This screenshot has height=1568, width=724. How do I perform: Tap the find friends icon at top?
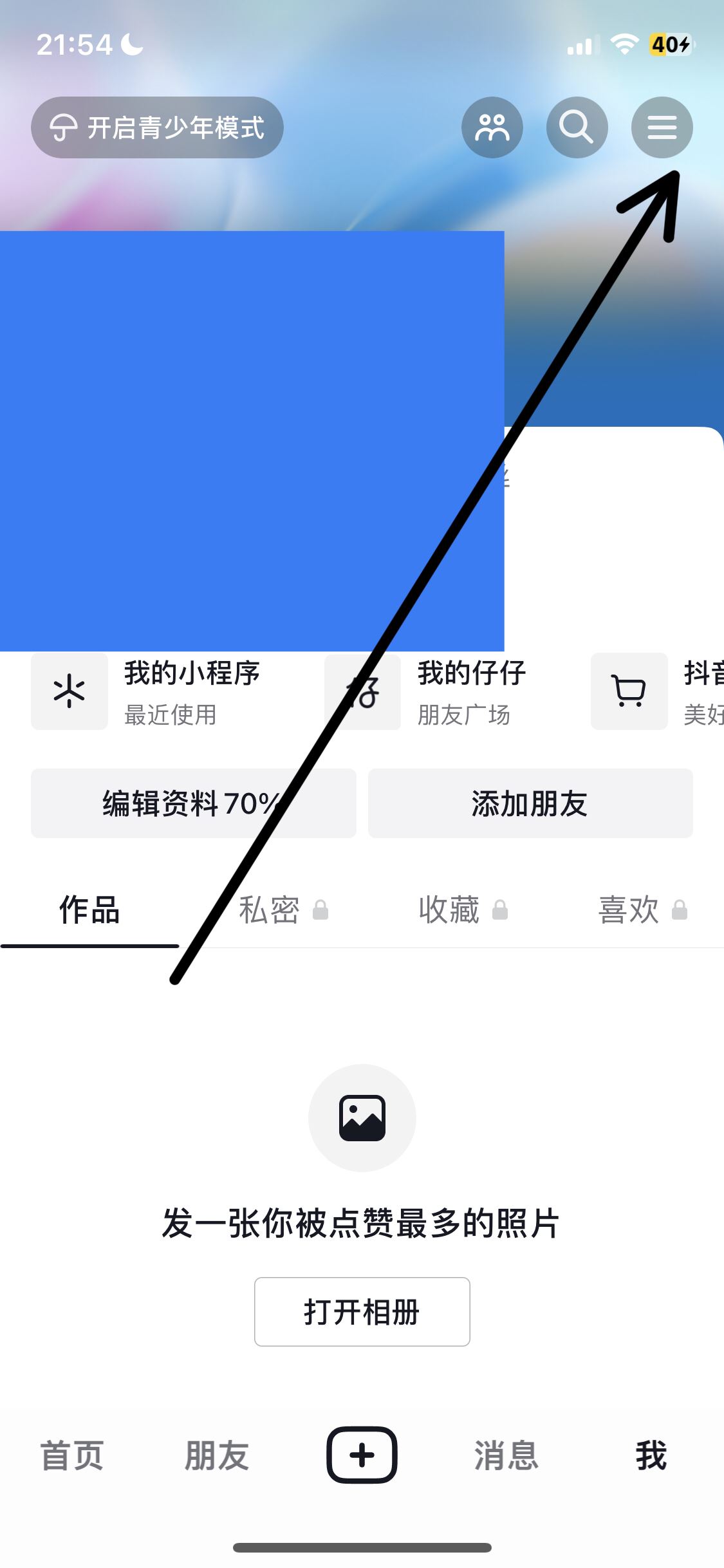click(x=492, y=127)
